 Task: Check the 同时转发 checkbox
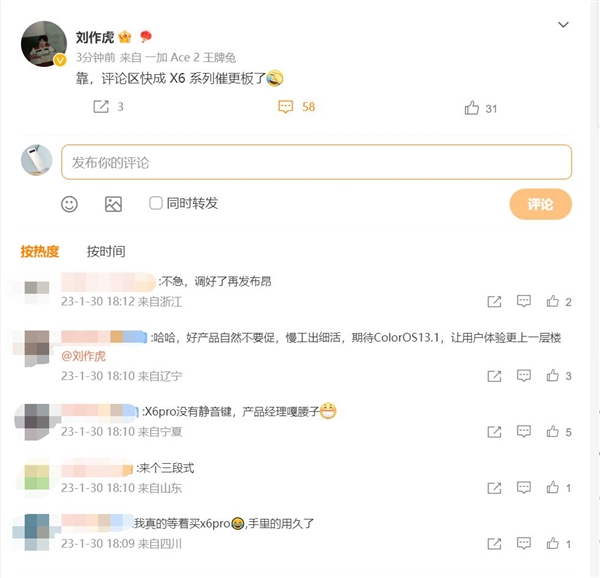tap(156, 203)
